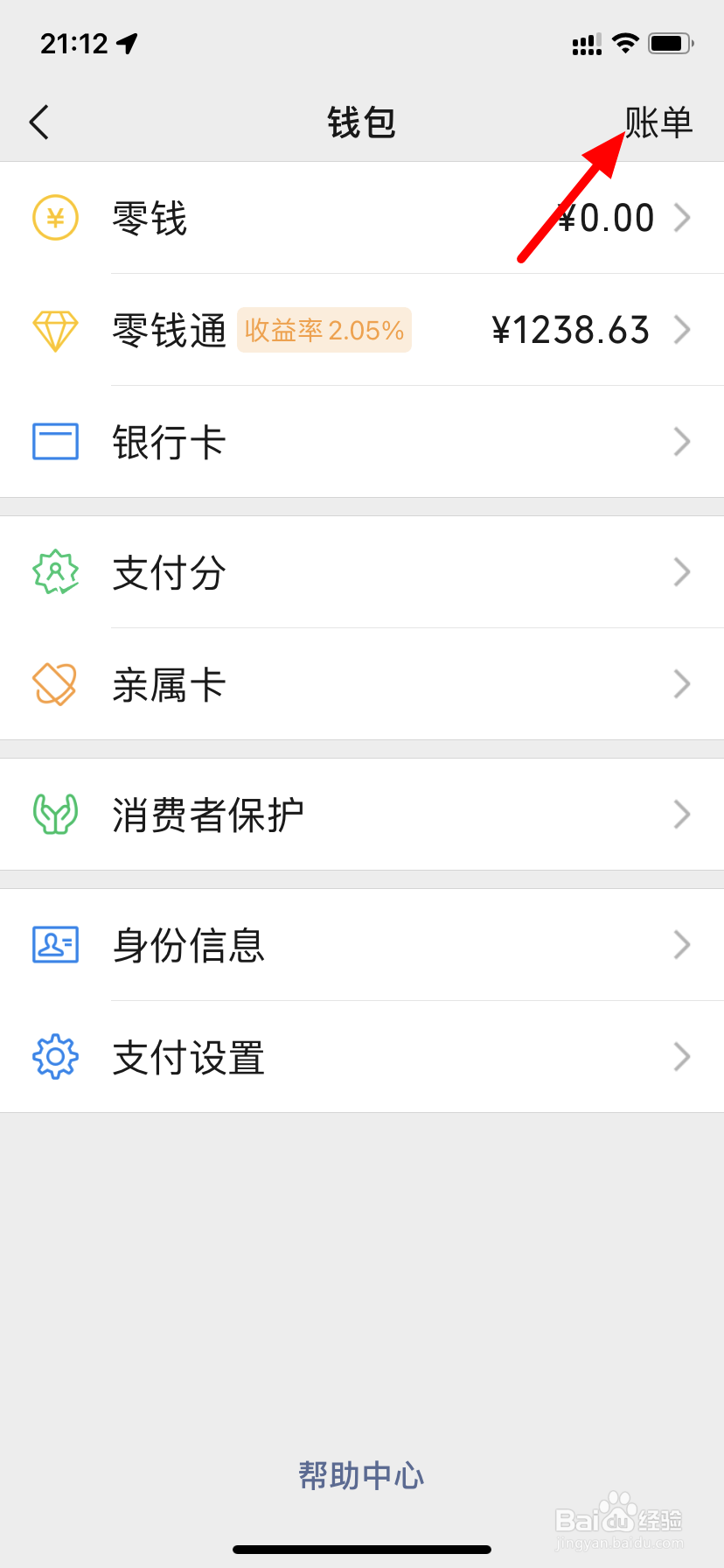The image size is (724, 1568).
Task: Tap the 帮助中心 link
Action: (361, 1476)
